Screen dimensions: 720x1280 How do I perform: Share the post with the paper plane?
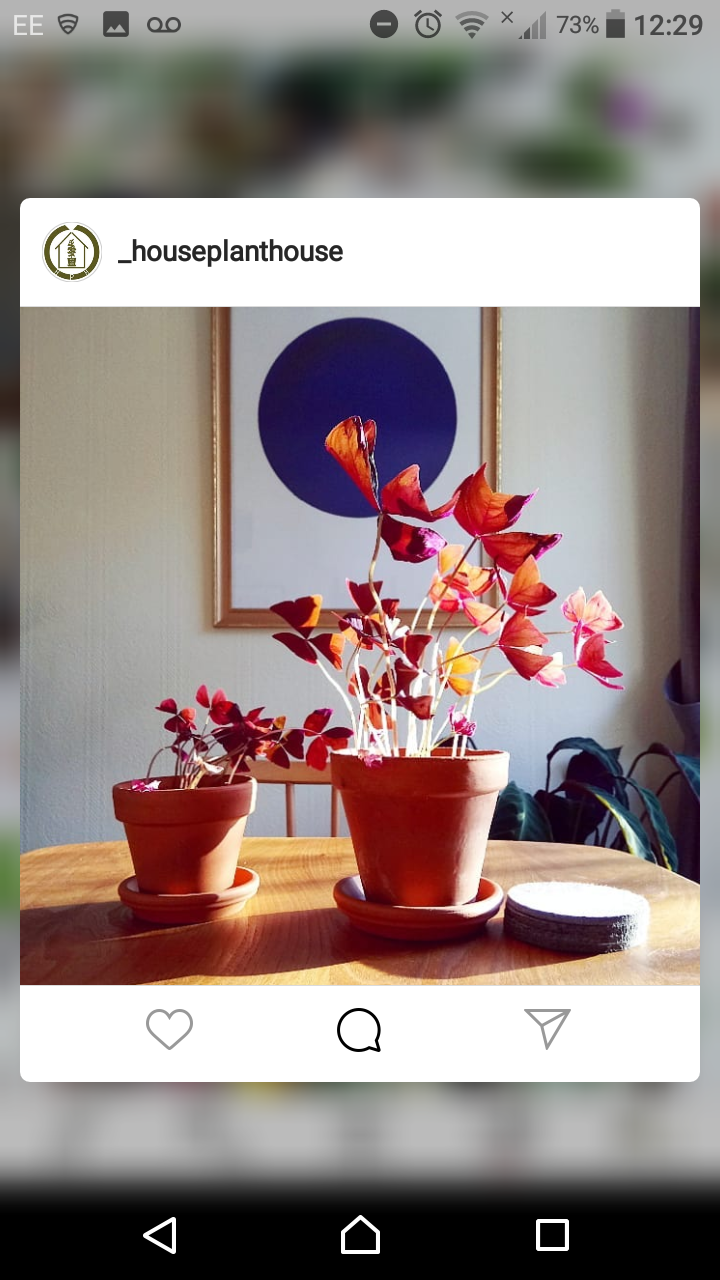(x=547, y=1028)
